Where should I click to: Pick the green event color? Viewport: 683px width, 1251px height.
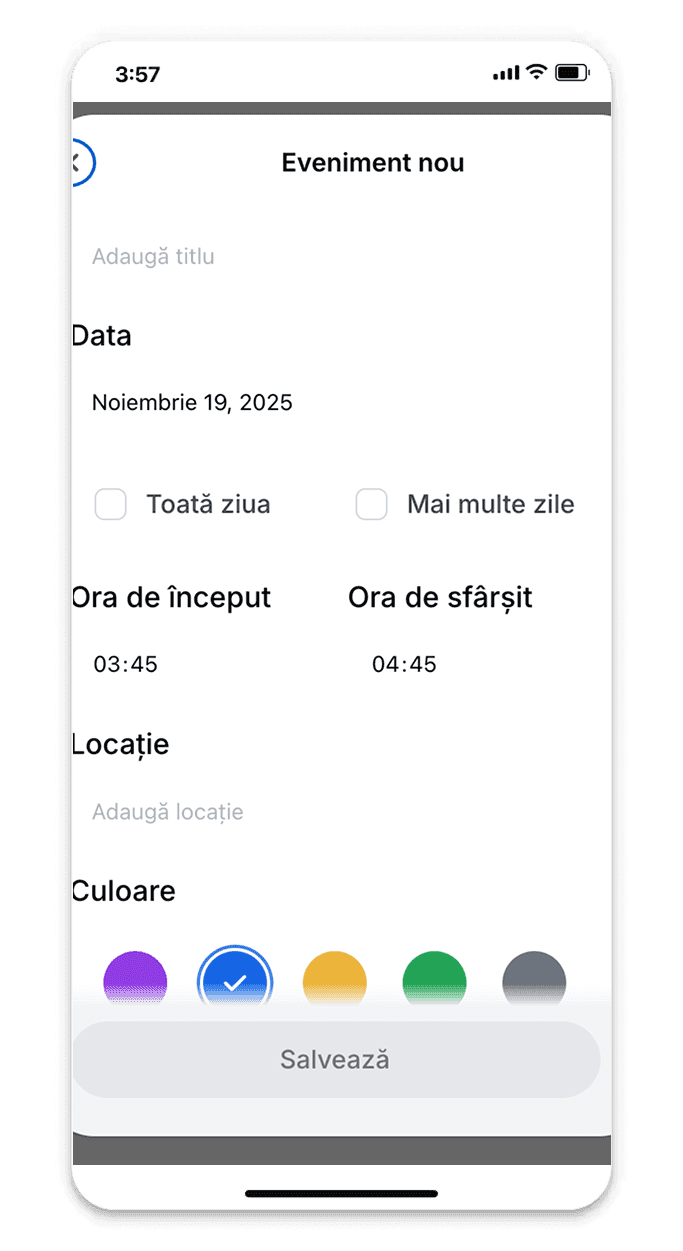[x=435, y=979]
